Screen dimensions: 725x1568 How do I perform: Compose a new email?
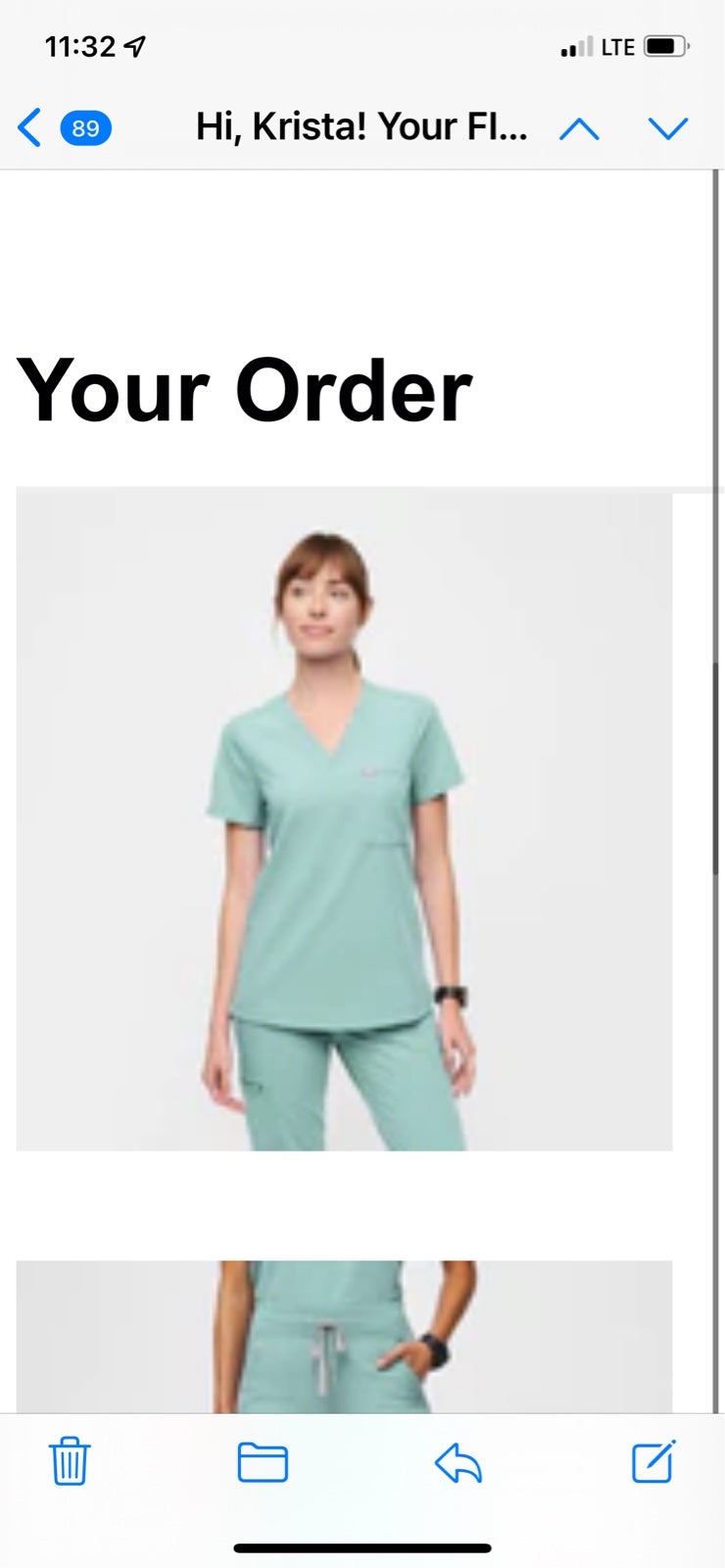pos(653,1461)
